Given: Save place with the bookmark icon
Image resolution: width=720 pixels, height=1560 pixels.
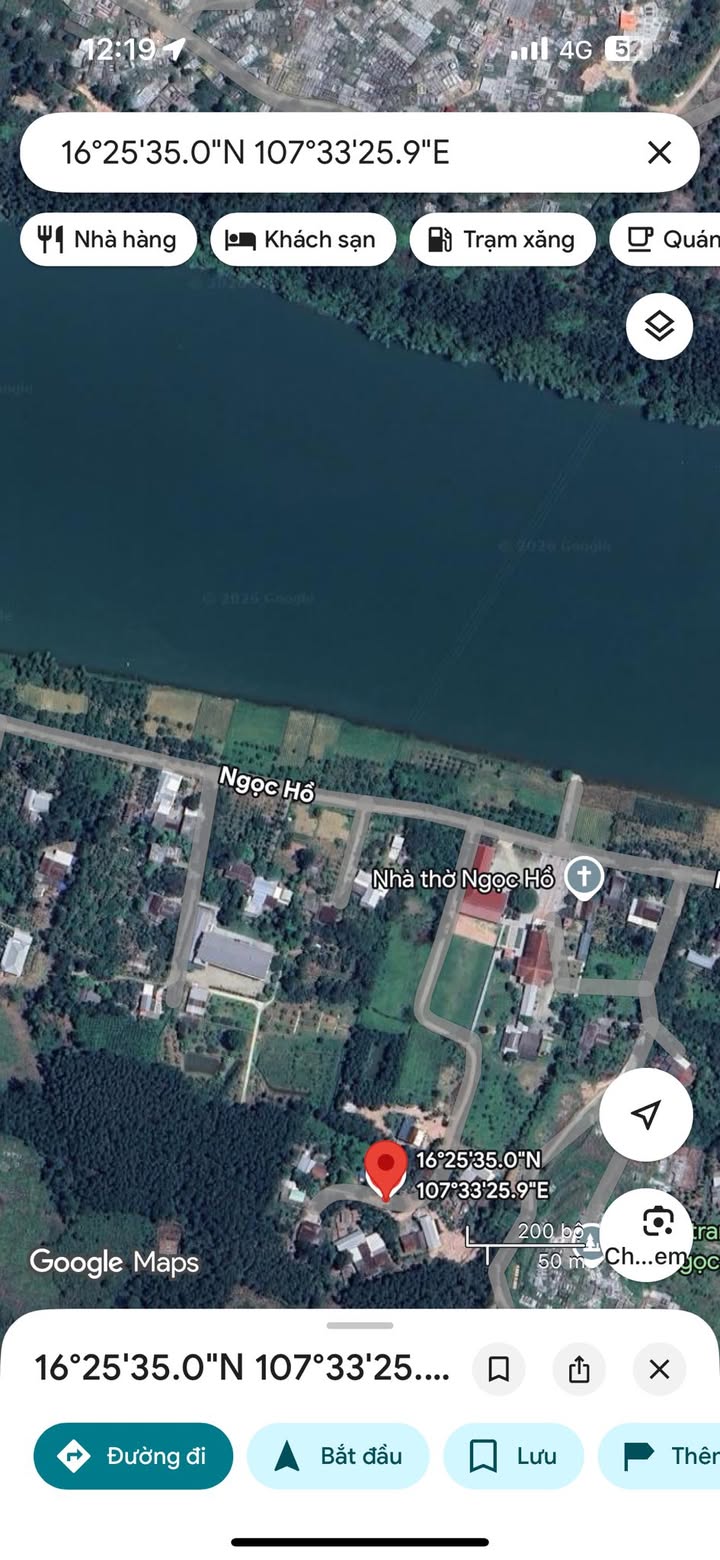Looking at the screenshot, I should (499, 1369).
